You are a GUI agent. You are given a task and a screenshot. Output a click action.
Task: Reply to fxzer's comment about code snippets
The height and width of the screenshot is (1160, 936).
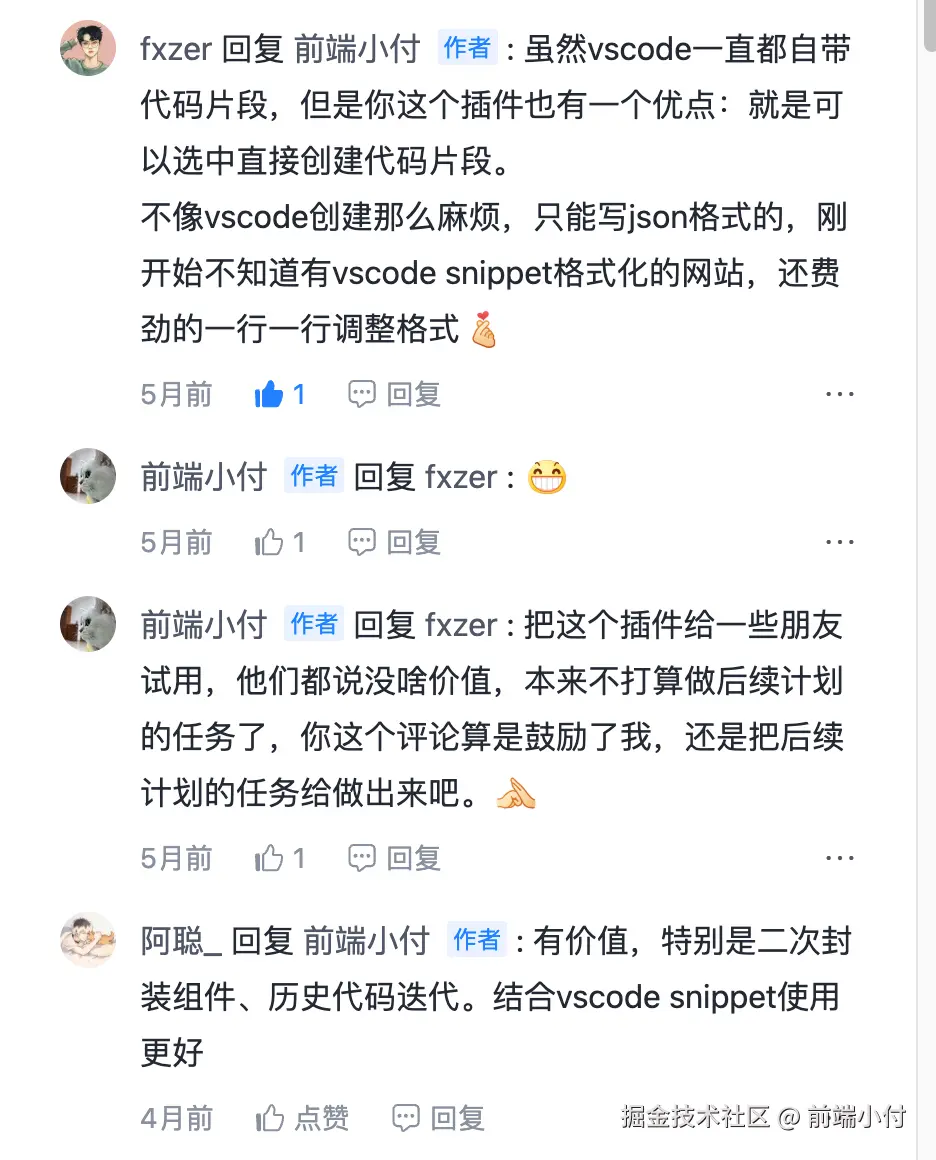point(395,395)
